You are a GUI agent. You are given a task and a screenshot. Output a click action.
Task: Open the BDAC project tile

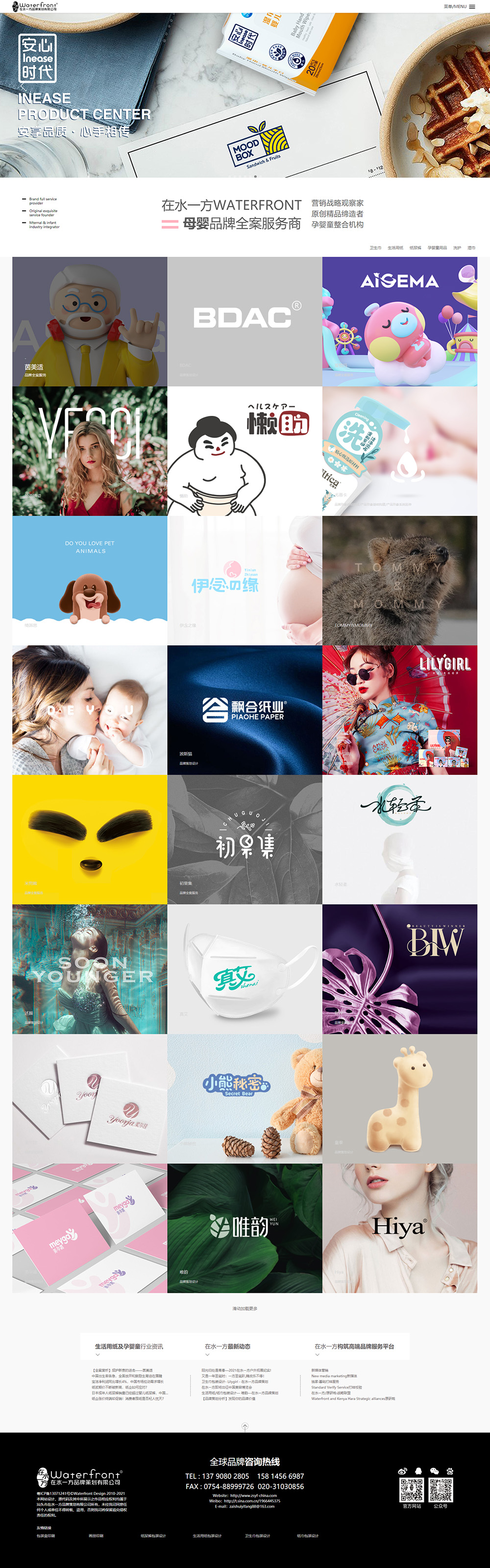pyautogui.click(x=245, y=321)
